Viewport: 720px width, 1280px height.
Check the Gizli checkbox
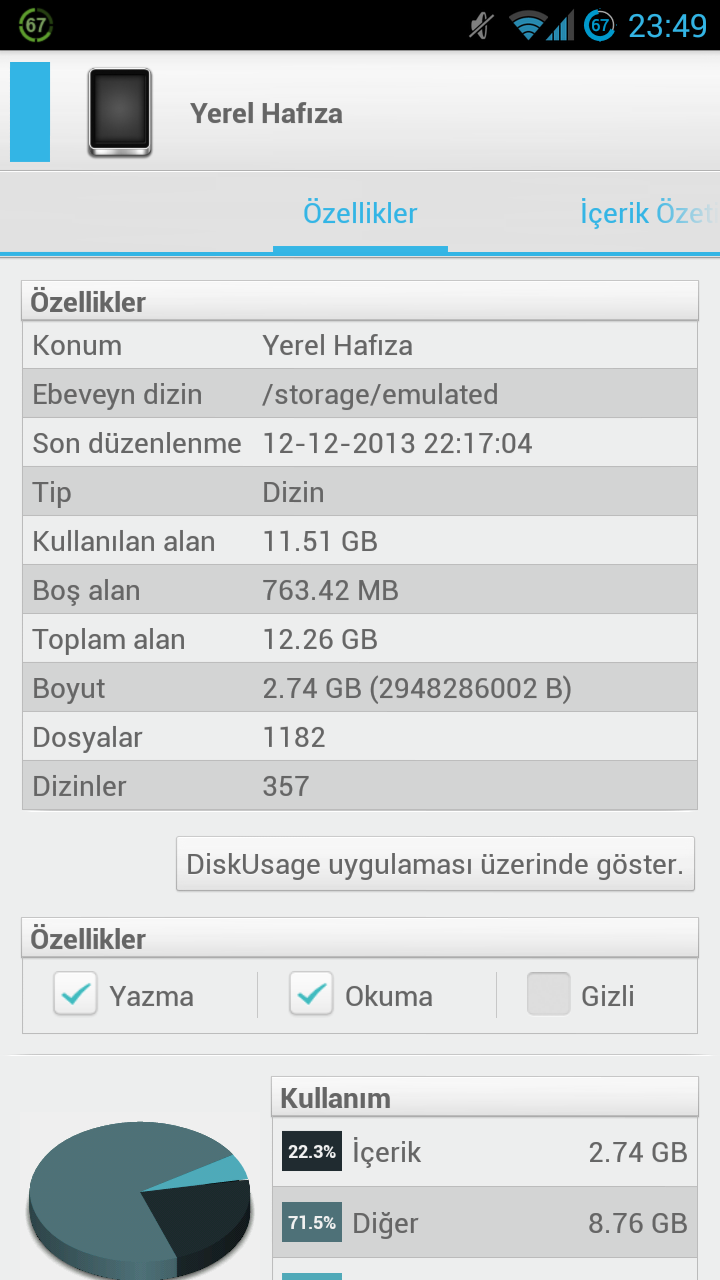(x=549, y=995)
